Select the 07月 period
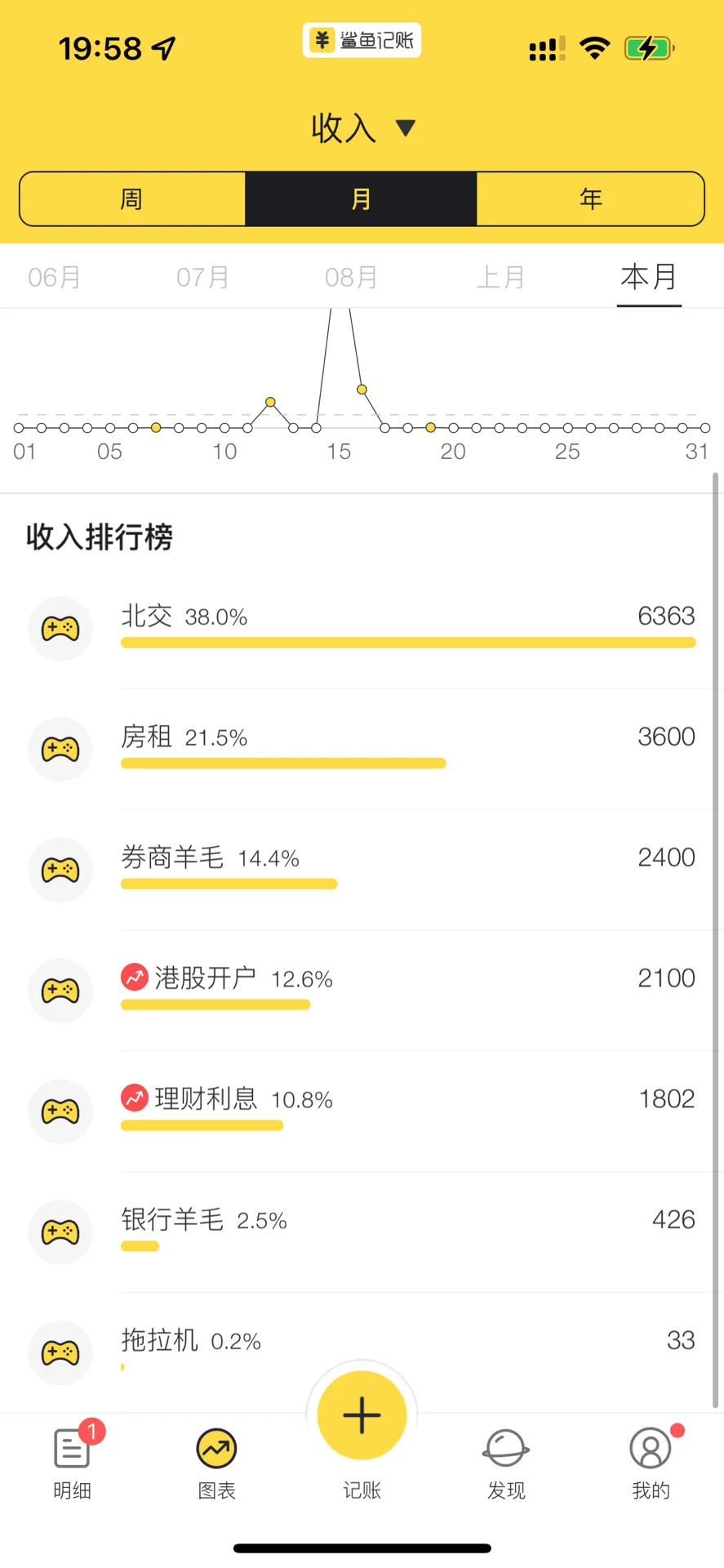 pos(202,278)
